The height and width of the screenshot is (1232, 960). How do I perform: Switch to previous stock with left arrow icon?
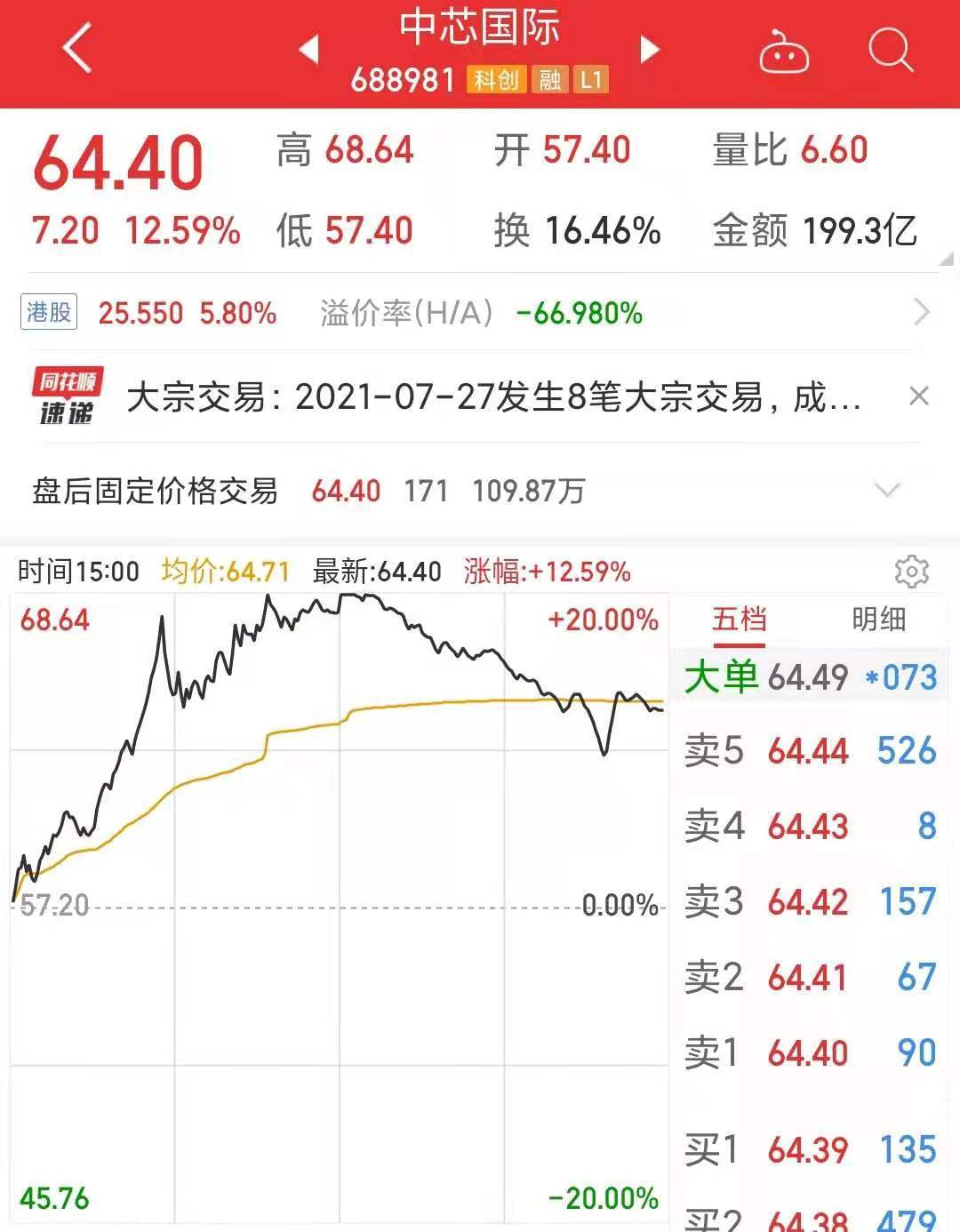308,51
